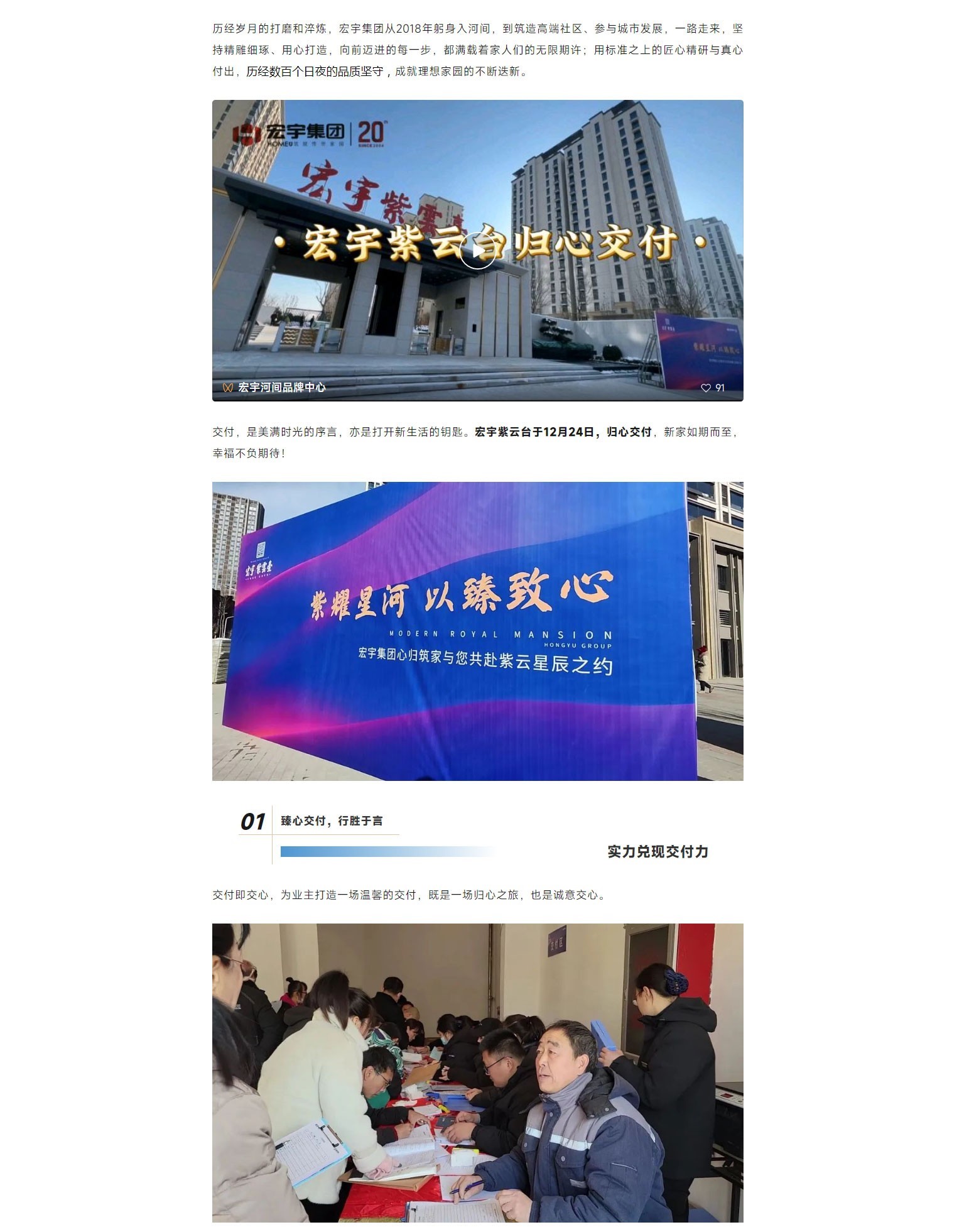
Task: Play the 宏宇紫云台归心交付 video
Action: pyautogui.click(x=477, y=250)
